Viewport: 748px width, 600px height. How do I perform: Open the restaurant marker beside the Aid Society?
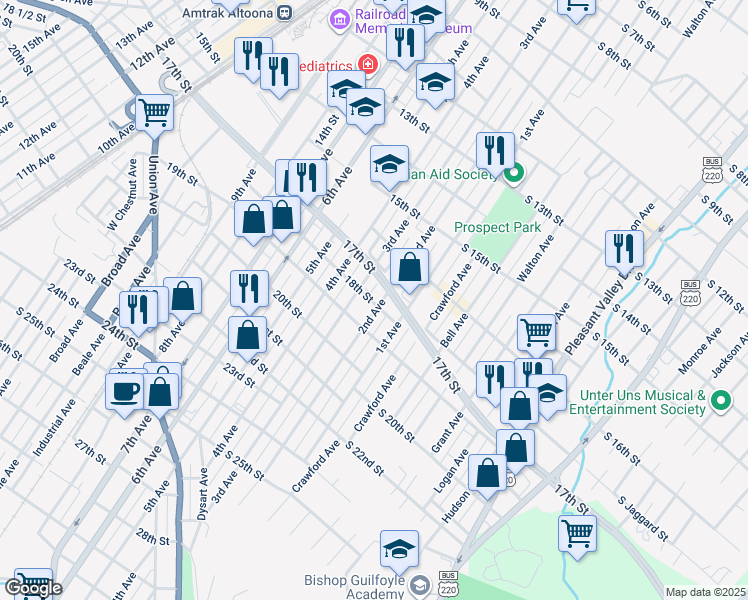[x=495, y=151]
